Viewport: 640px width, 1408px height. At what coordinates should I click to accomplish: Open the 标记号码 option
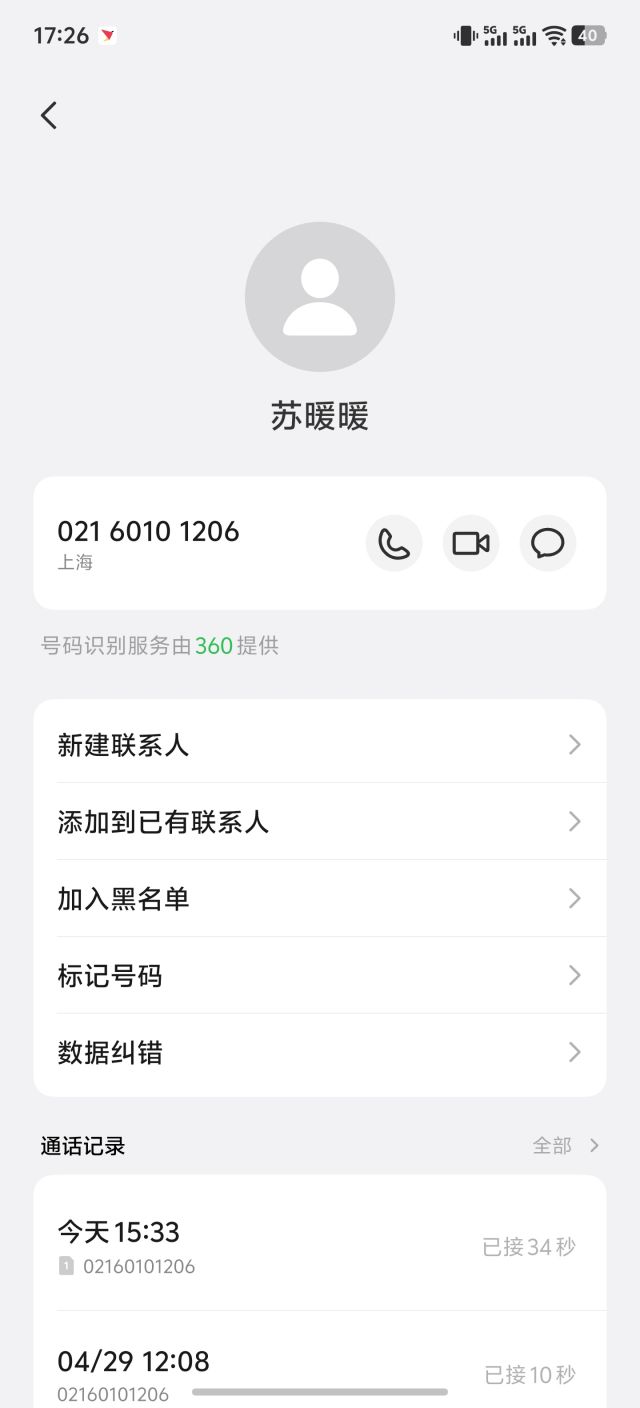click(x=320, y=976)
